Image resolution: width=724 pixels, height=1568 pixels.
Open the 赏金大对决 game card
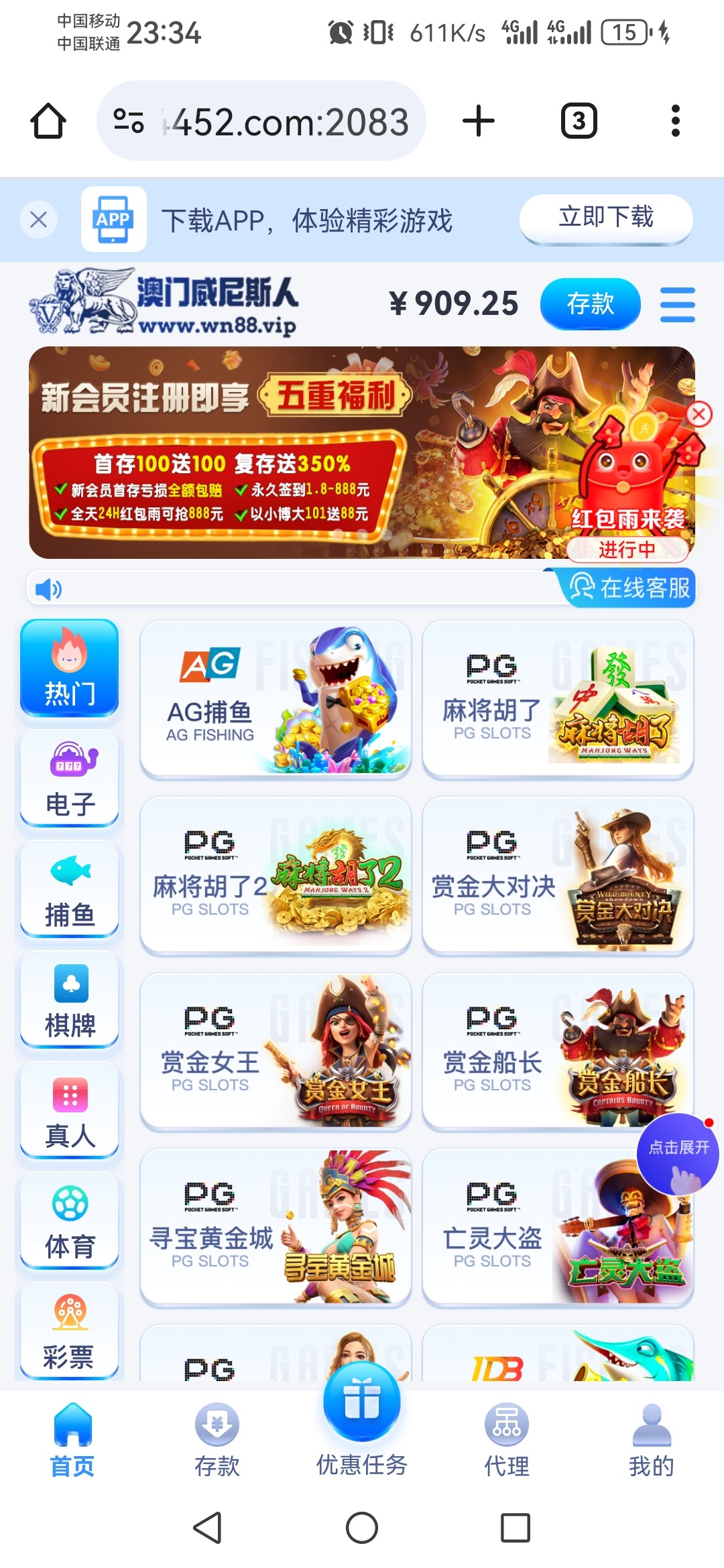click(x=558, y=875)
